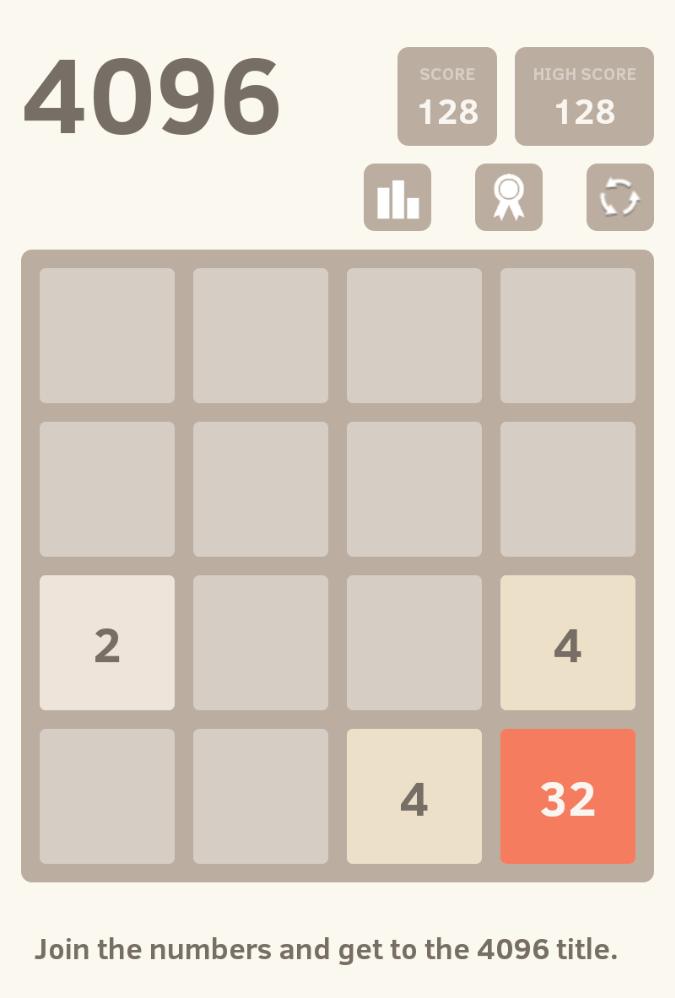
Task: Restart the game with the refresh icon
Action: [619, 197]
